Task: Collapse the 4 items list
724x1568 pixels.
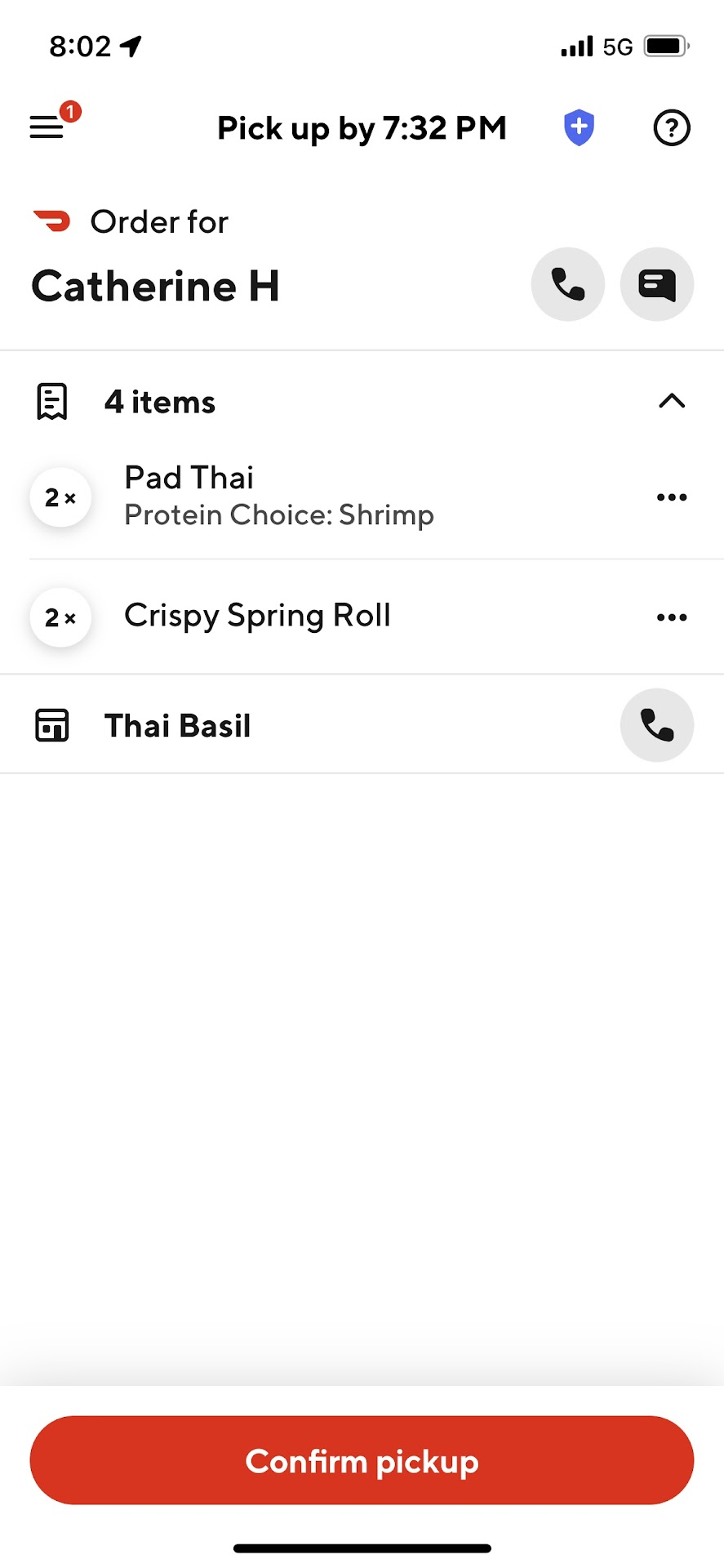Action: 672,401
